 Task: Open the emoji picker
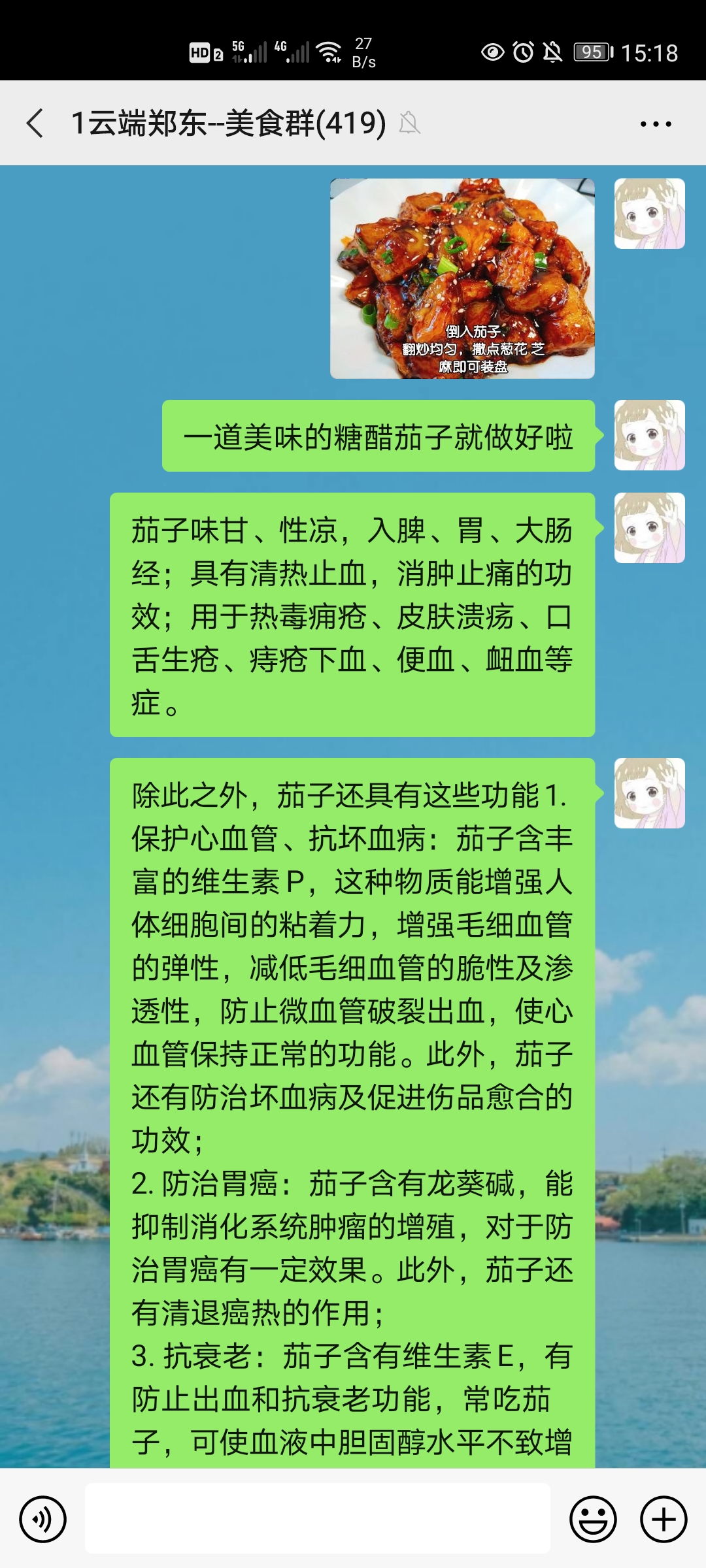tap(593, 1519)
